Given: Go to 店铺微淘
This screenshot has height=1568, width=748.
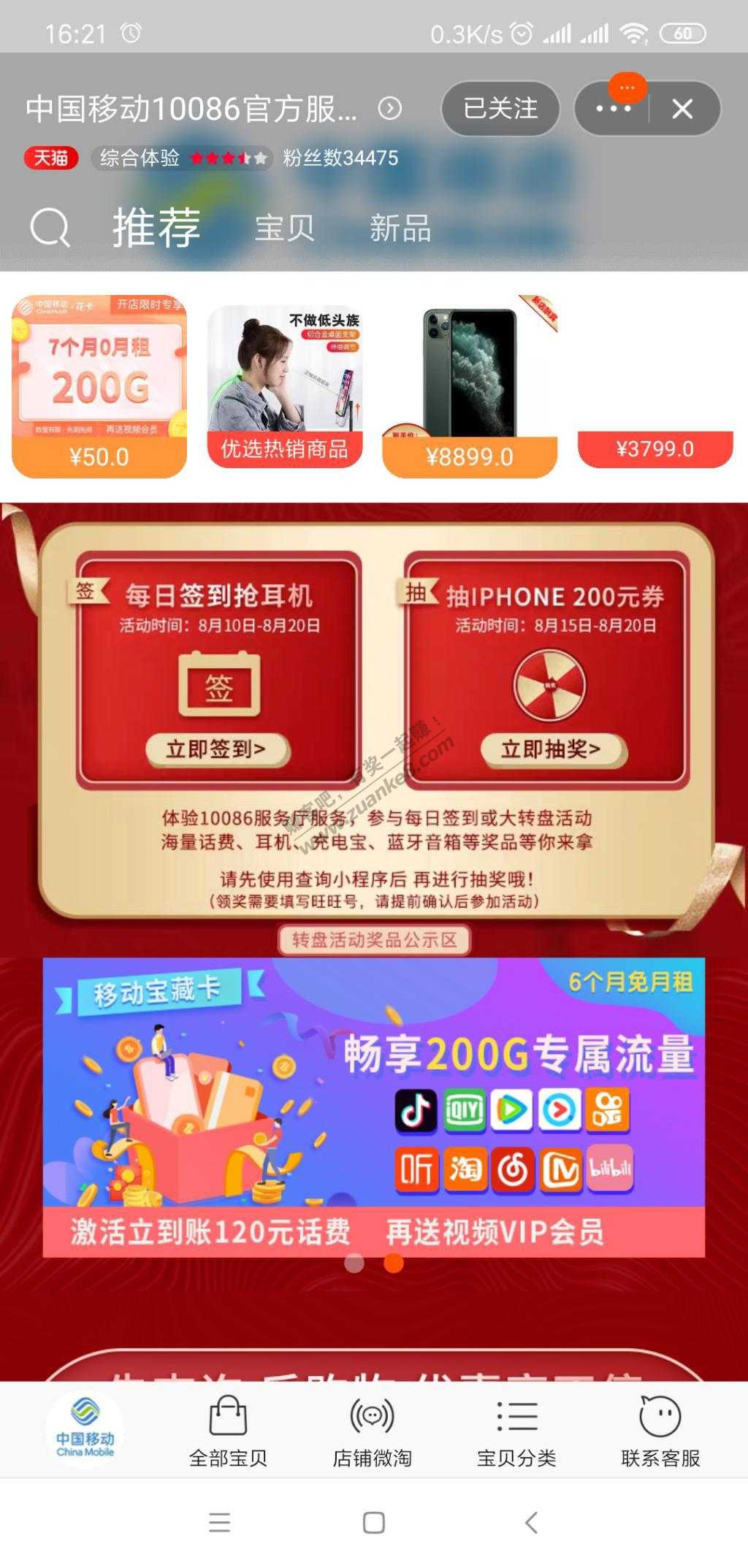Looking at the screenshot, I should [x=373, y=1430].
